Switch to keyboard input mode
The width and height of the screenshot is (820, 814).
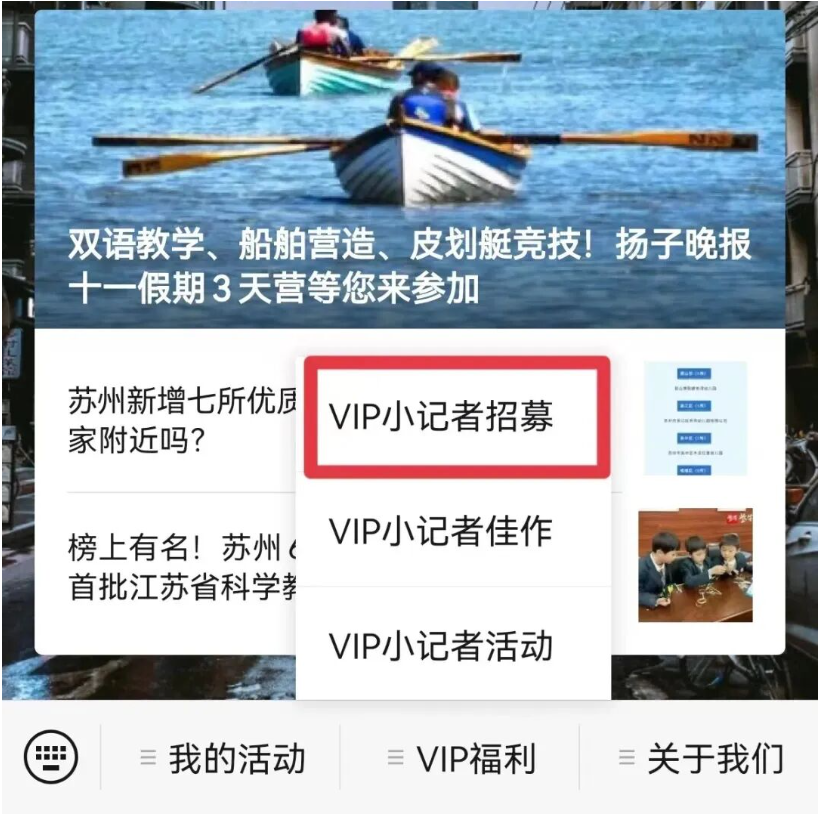tap(50, 757)
